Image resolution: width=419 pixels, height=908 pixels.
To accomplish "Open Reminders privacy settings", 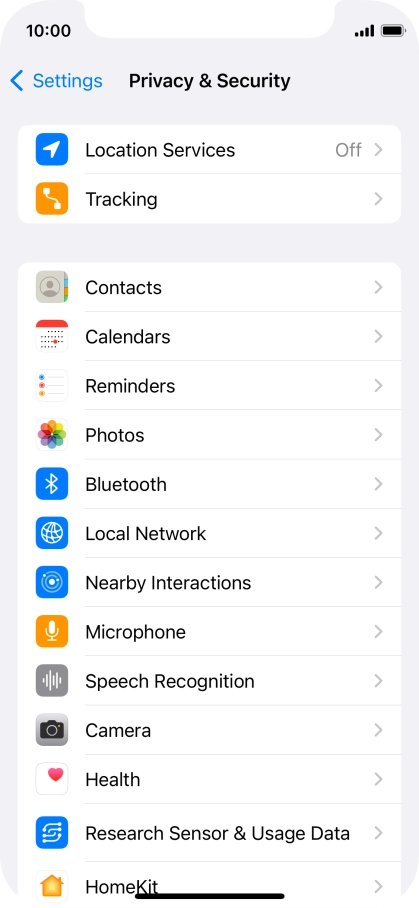I will (x=210, y=386).
